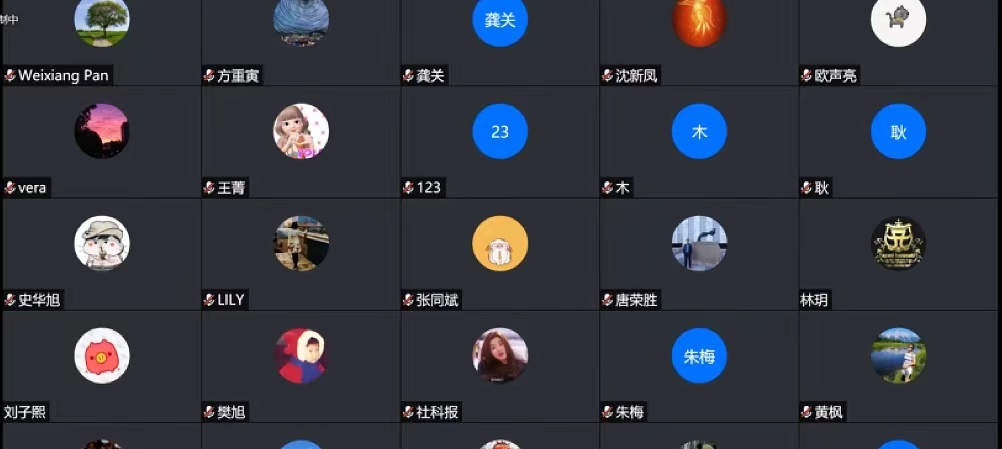
Task: Open 唐荣胜's participant tile
Action: (699, 252)
